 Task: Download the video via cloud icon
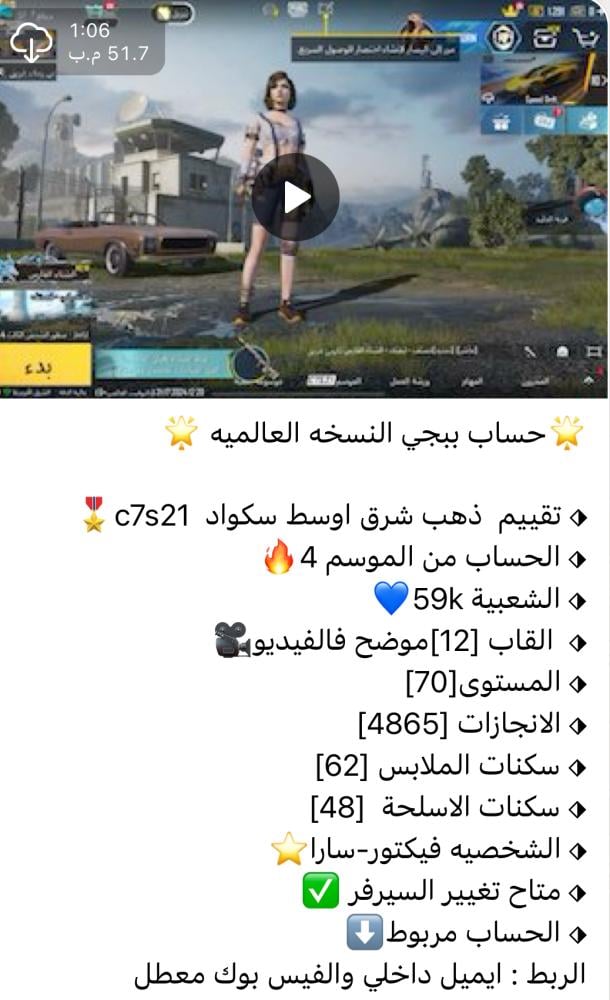point(32,42)
